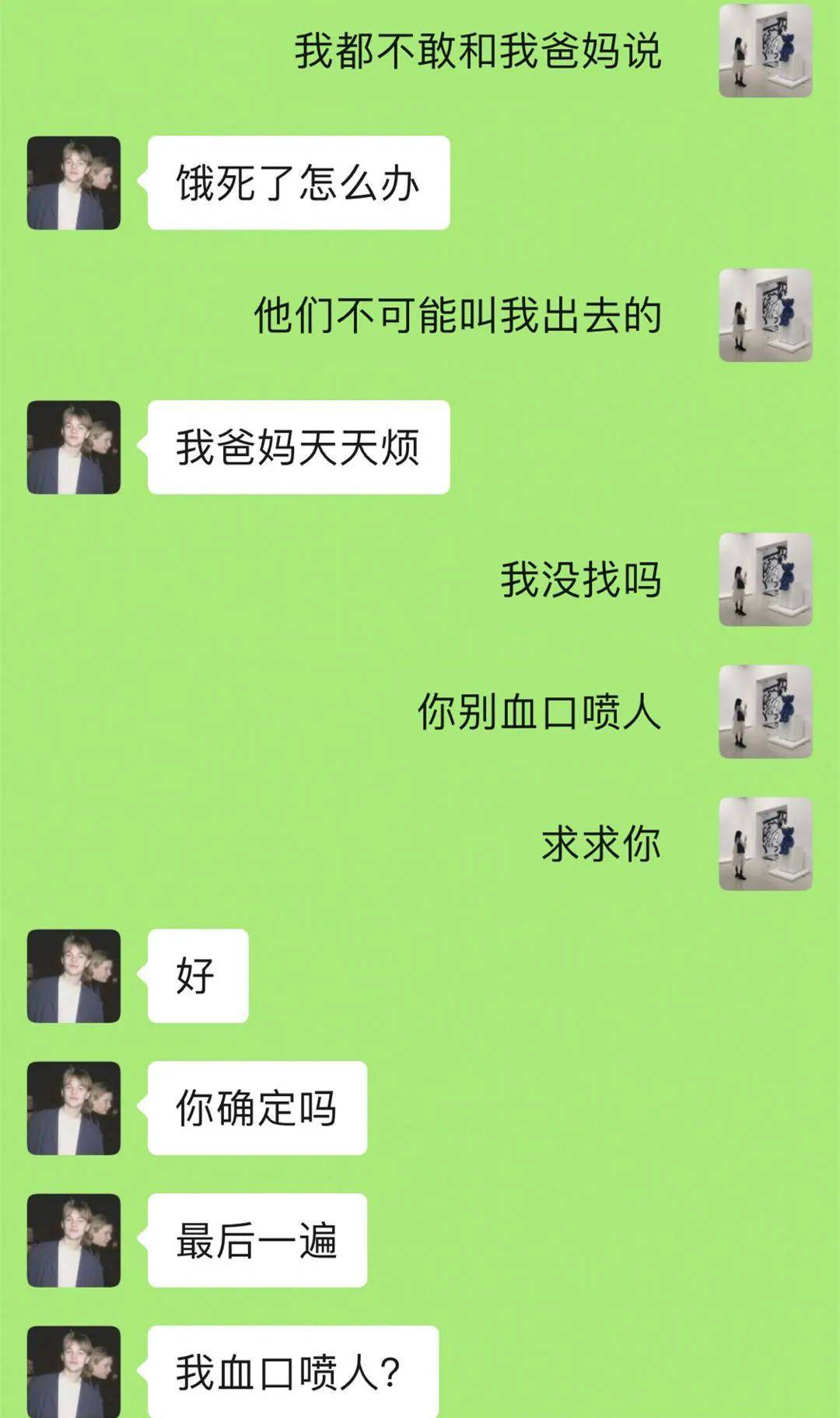View the contact avatar beside '我爸妈天天烦'
This screenshot has width=840, height=1418.
74,447
